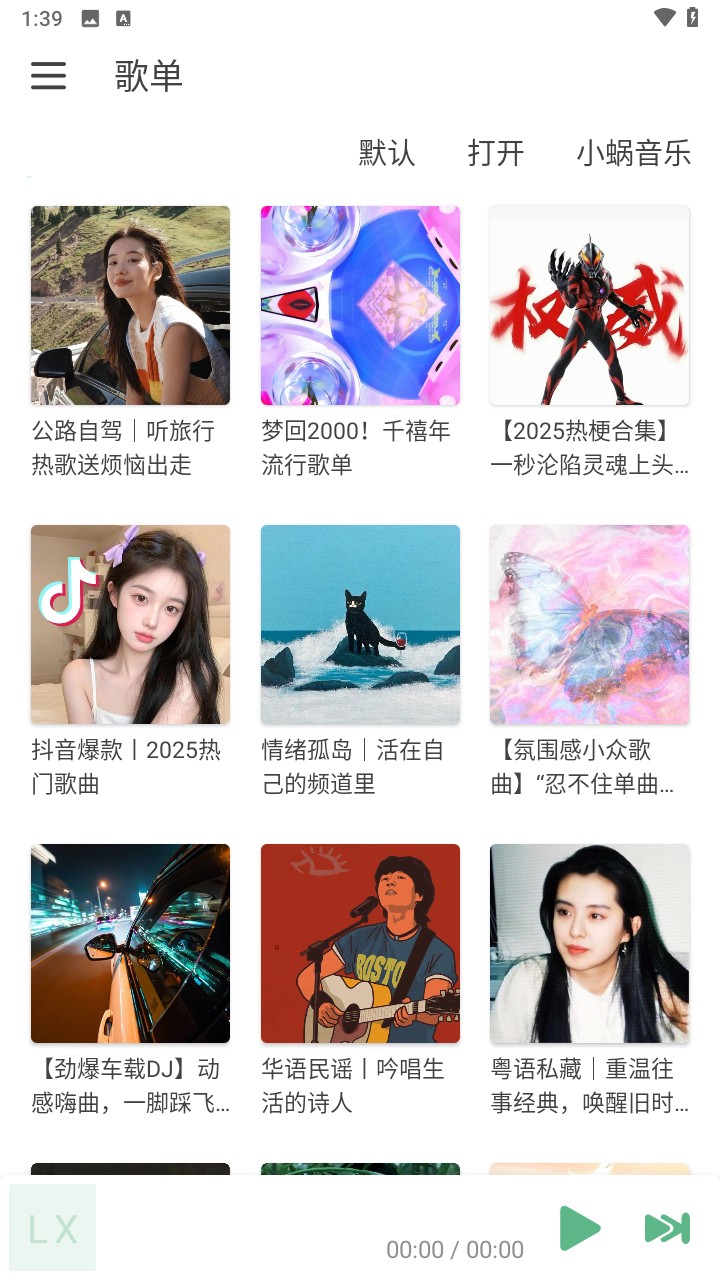The width and height of the screenshot is (720, 1280).
Task: Skip to next track with the next icon
Action: [x=665, y=1229]
